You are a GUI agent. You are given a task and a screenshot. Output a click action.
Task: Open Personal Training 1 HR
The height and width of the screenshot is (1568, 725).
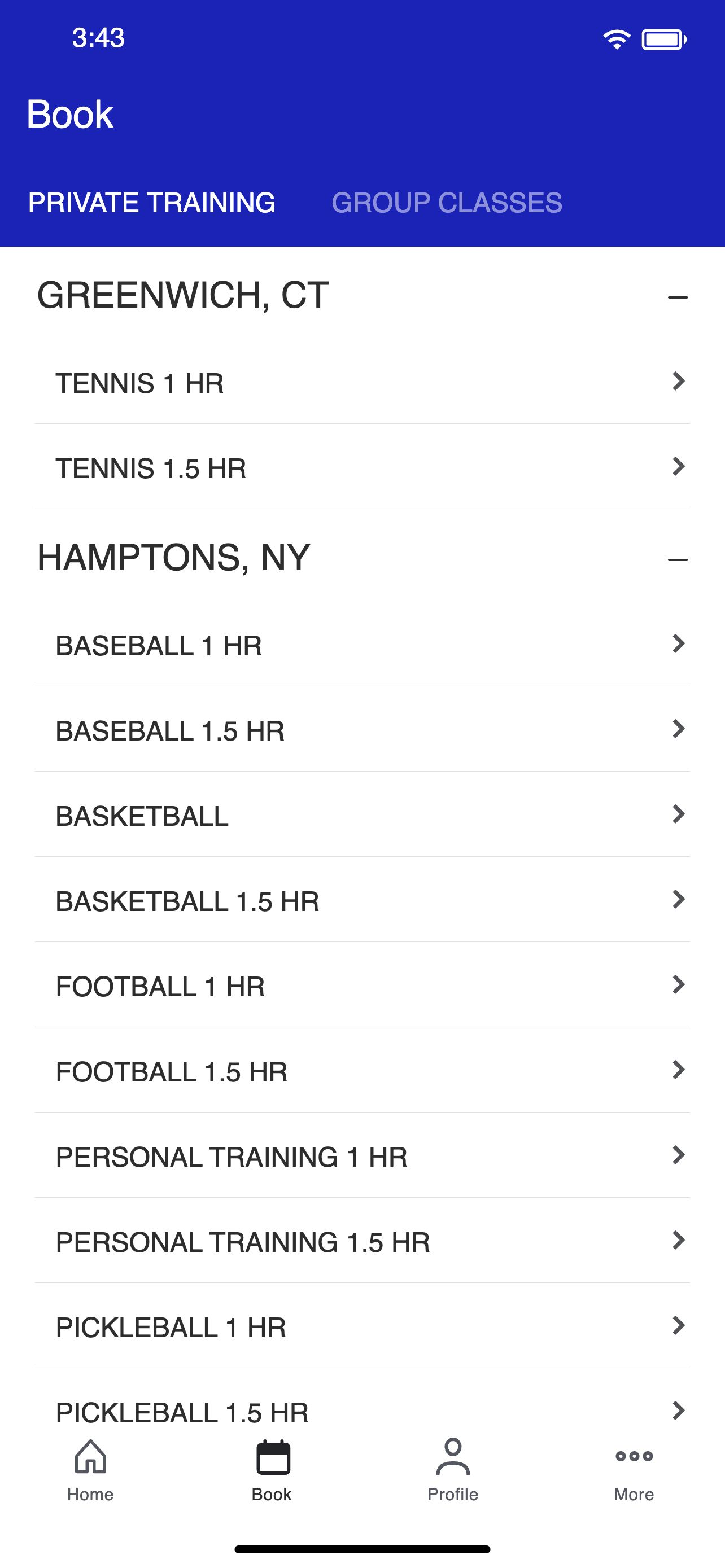coord(362,1156)
